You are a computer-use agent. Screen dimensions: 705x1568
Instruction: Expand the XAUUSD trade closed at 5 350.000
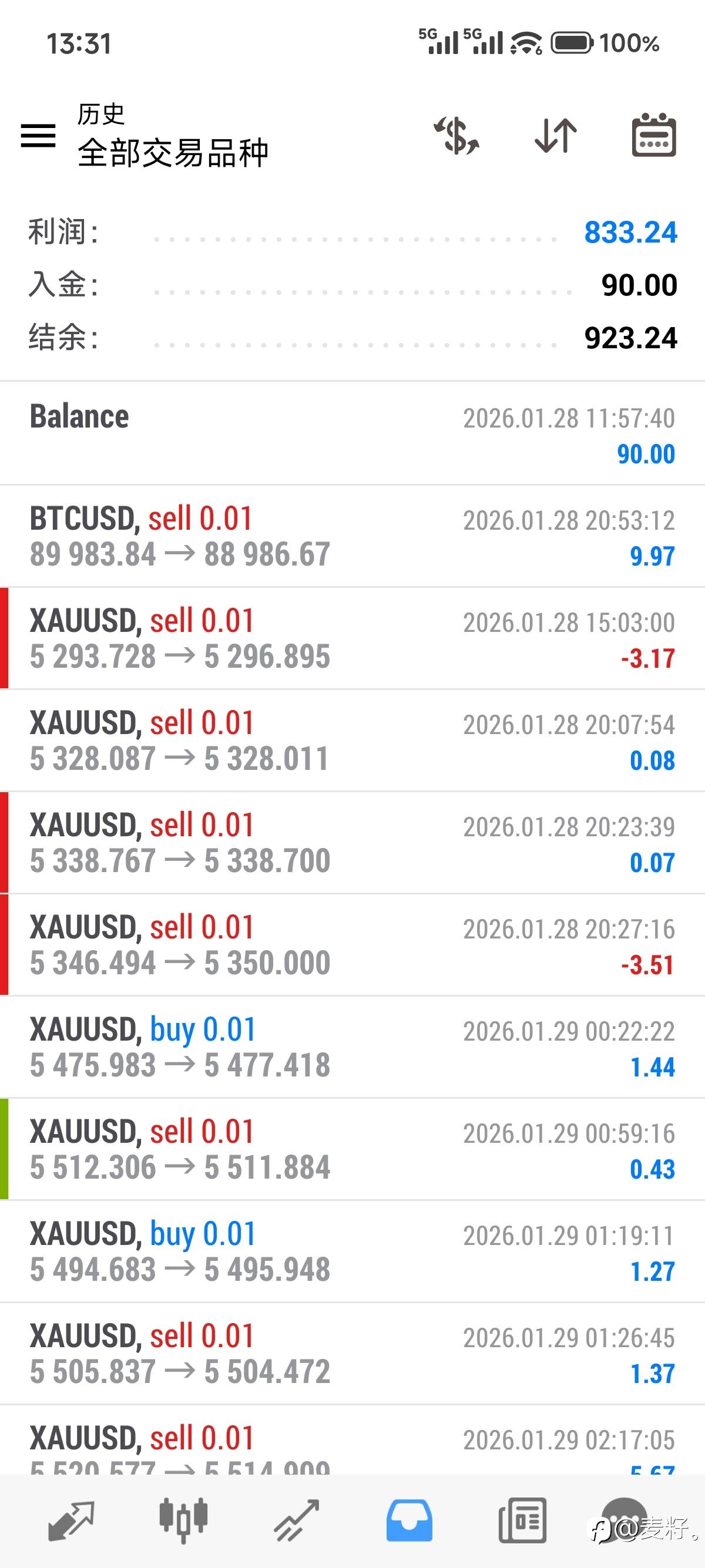point(352,945)
